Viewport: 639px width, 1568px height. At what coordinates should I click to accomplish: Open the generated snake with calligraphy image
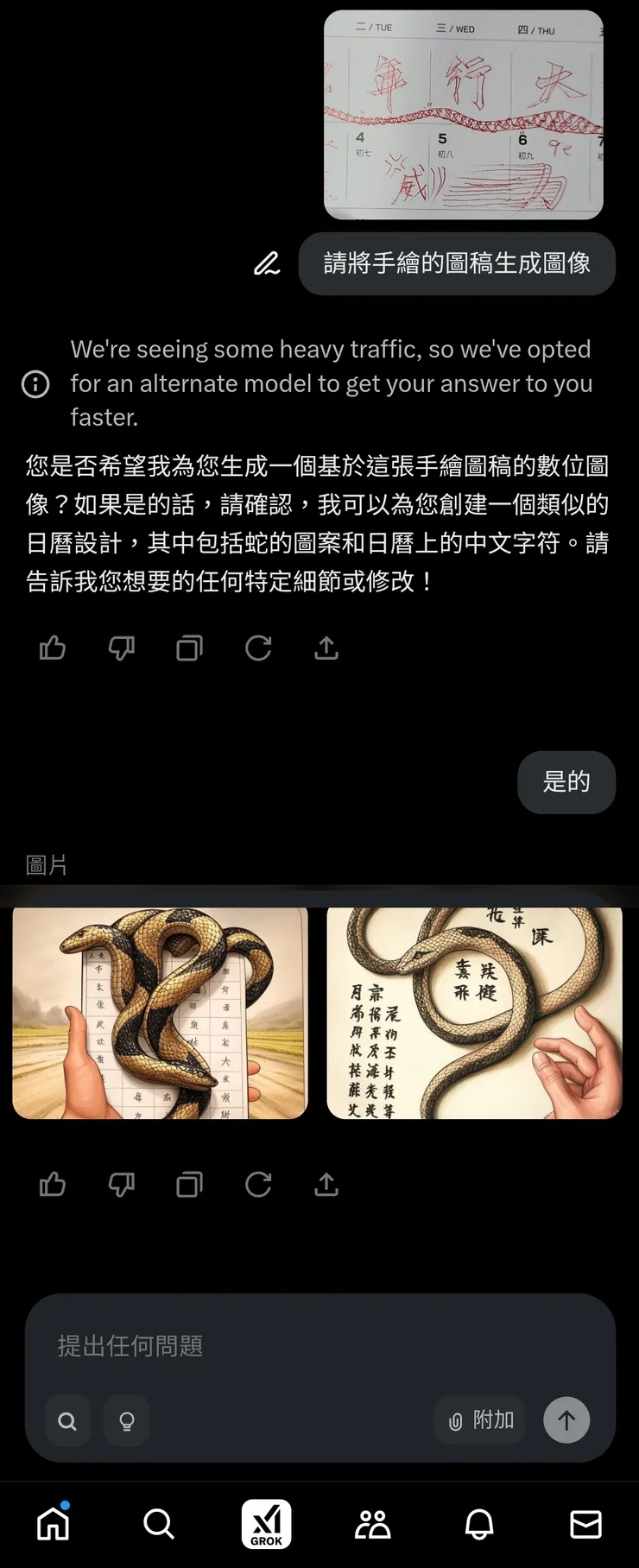[x=474, y=1012]
